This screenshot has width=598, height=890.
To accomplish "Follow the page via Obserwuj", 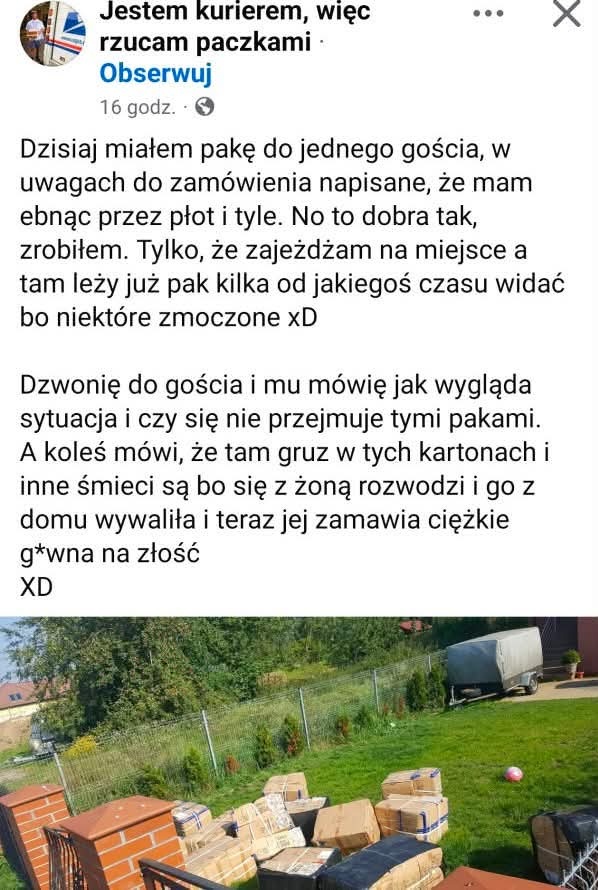I will point(155,74).
